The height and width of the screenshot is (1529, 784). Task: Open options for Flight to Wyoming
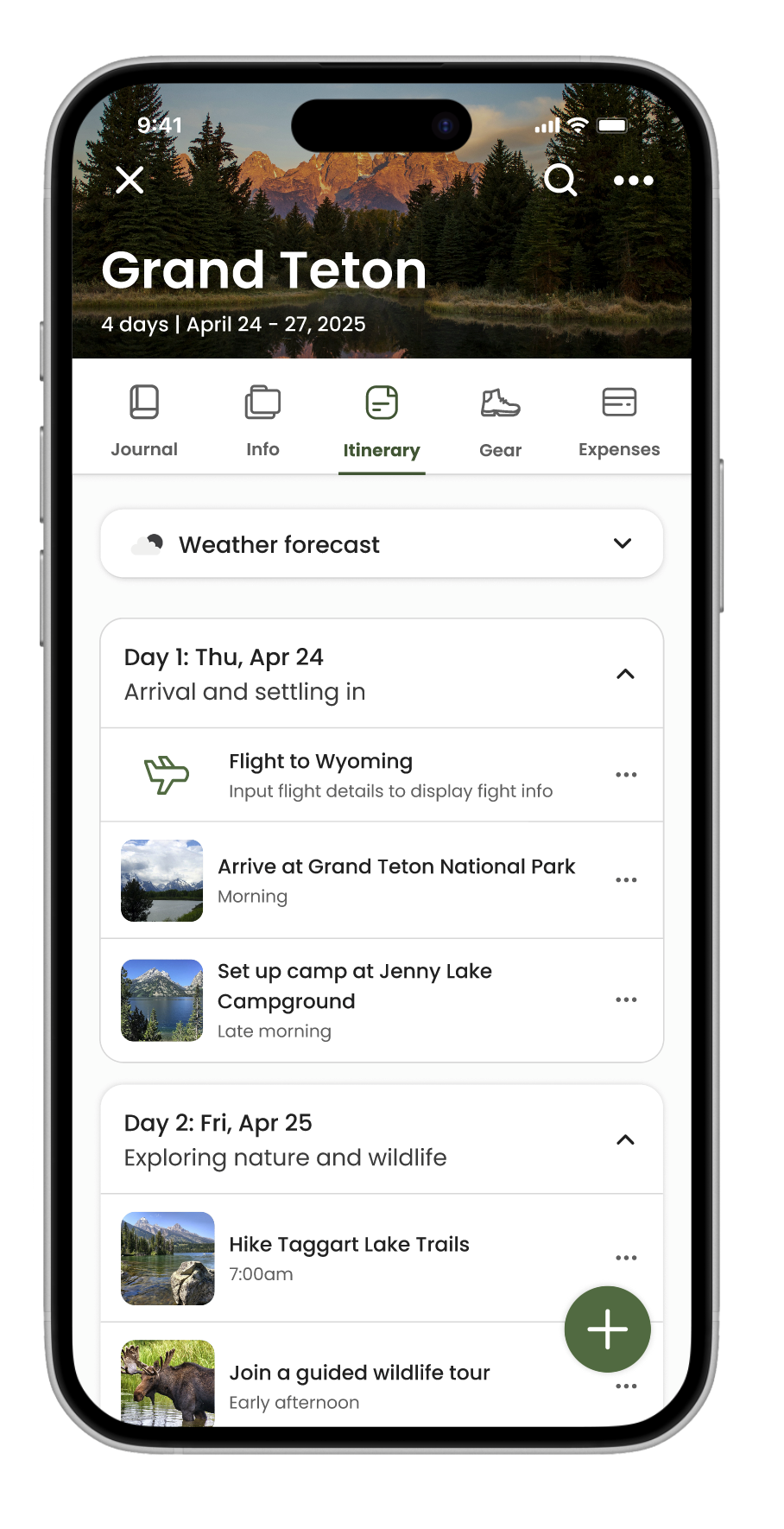pyautogui.click(x=626, y=775)
